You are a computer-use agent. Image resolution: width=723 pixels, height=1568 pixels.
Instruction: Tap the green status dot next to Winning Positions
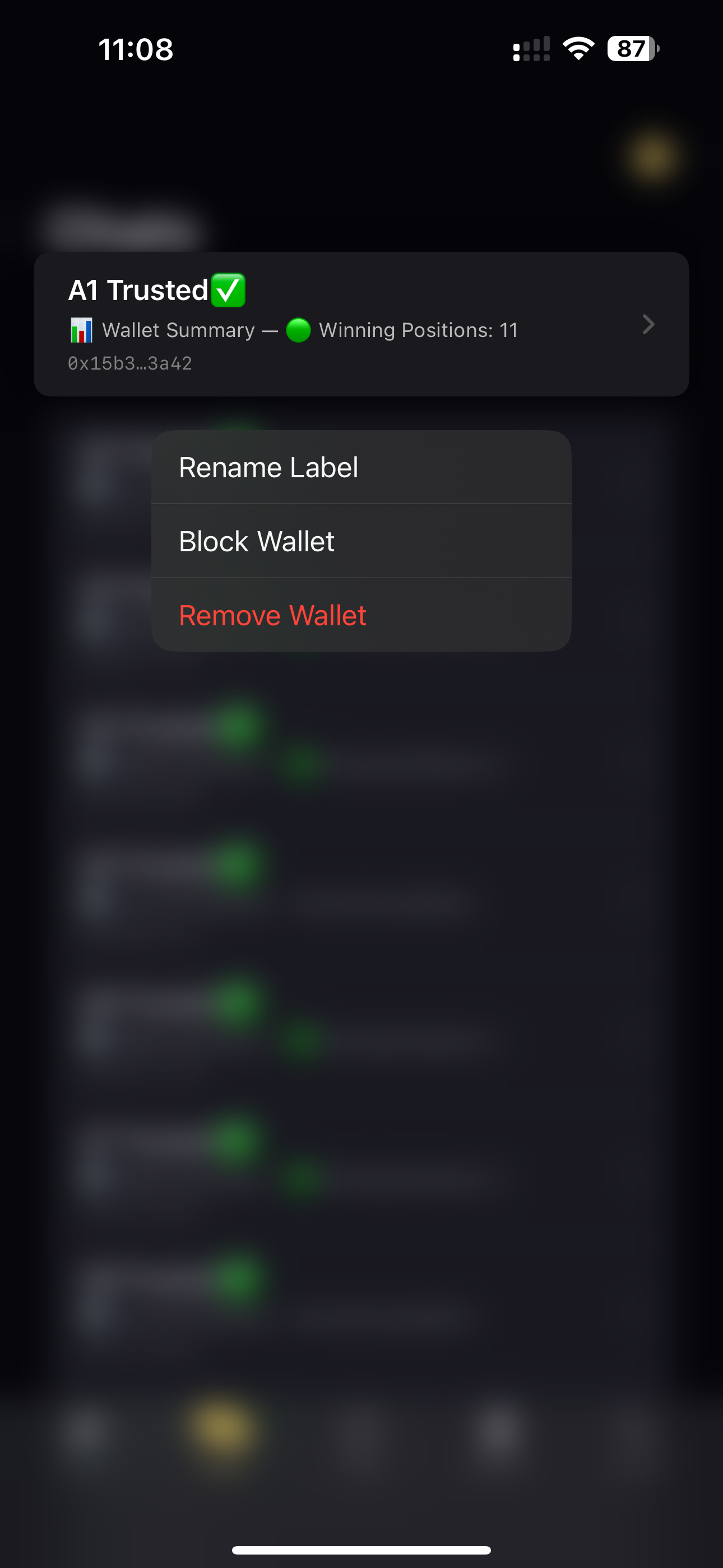click(299, 329)
